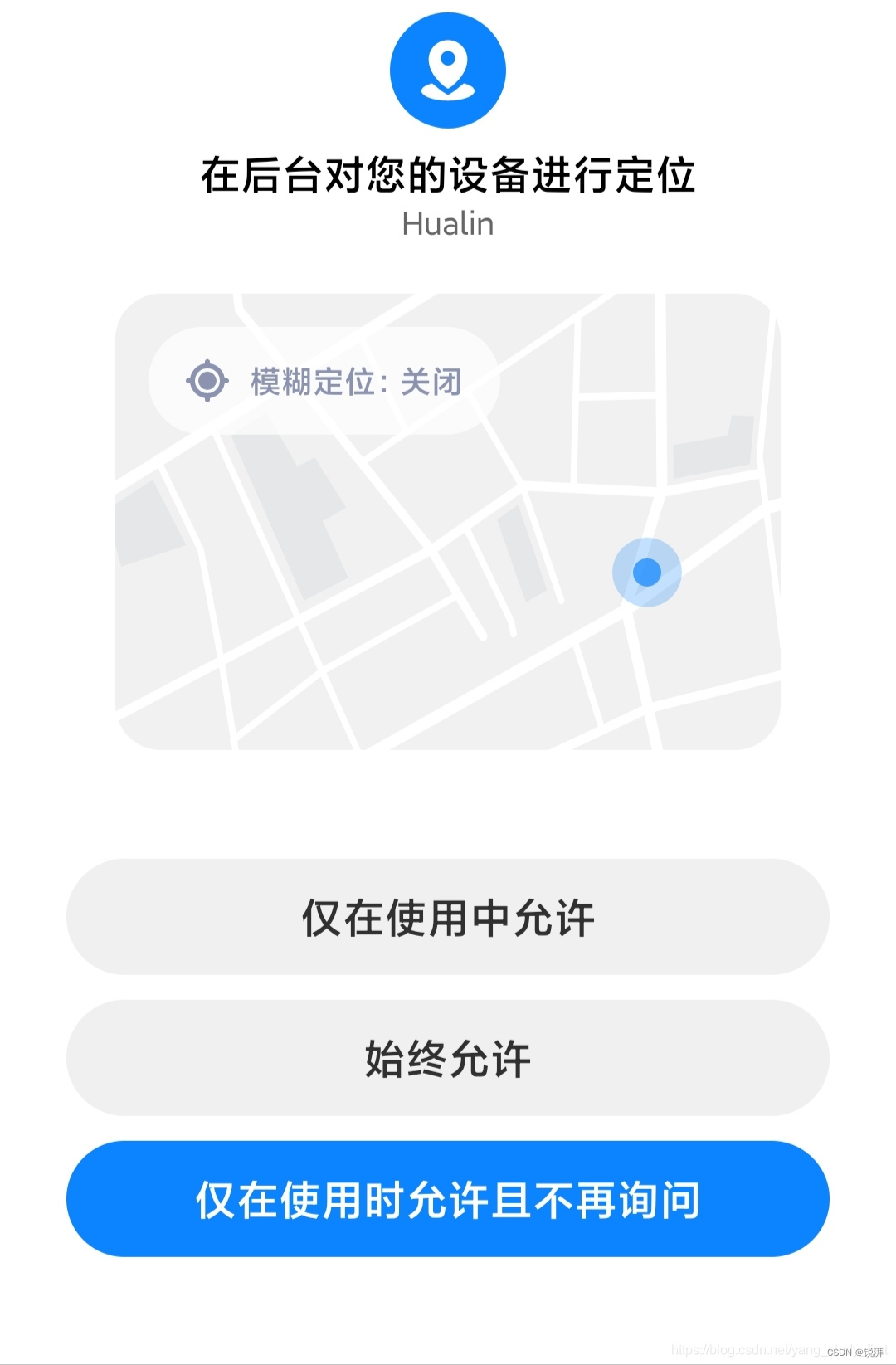
Task: Click the blue location dot on the map
Action: click(647, 570)
